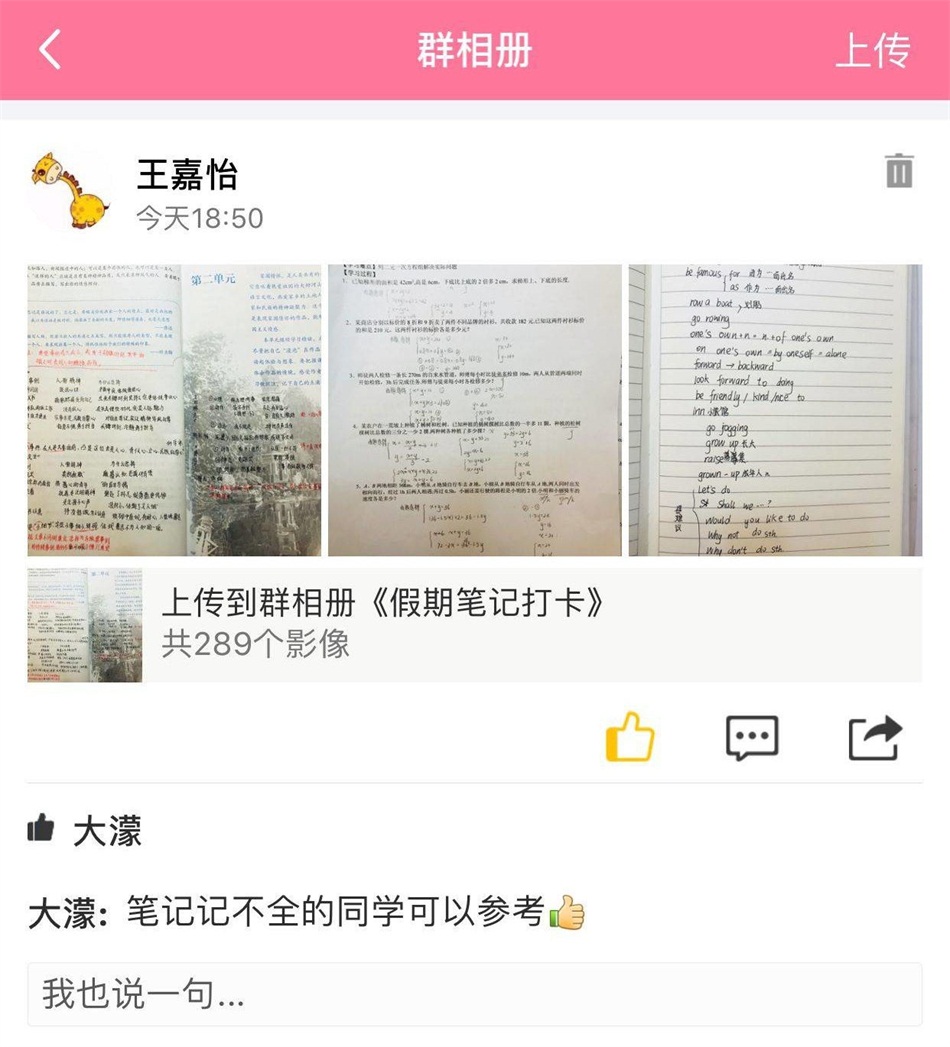Share this album post
The height and width of the screenshot is (1047, 950).
tap(875, 738)
